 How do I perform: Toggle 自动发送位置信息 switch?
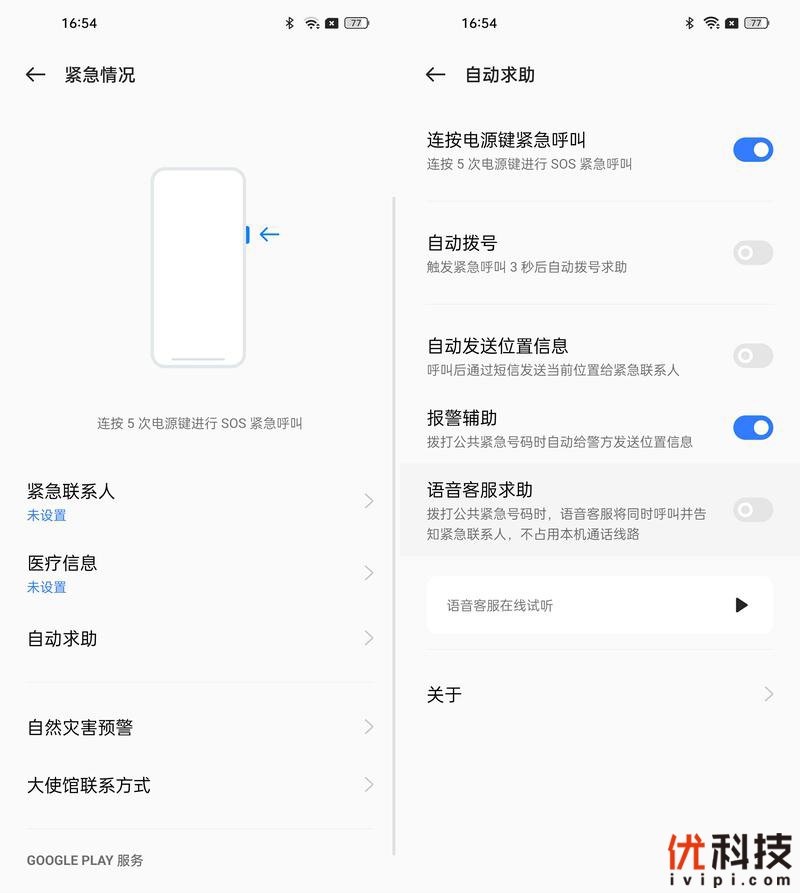pos(752,356)
